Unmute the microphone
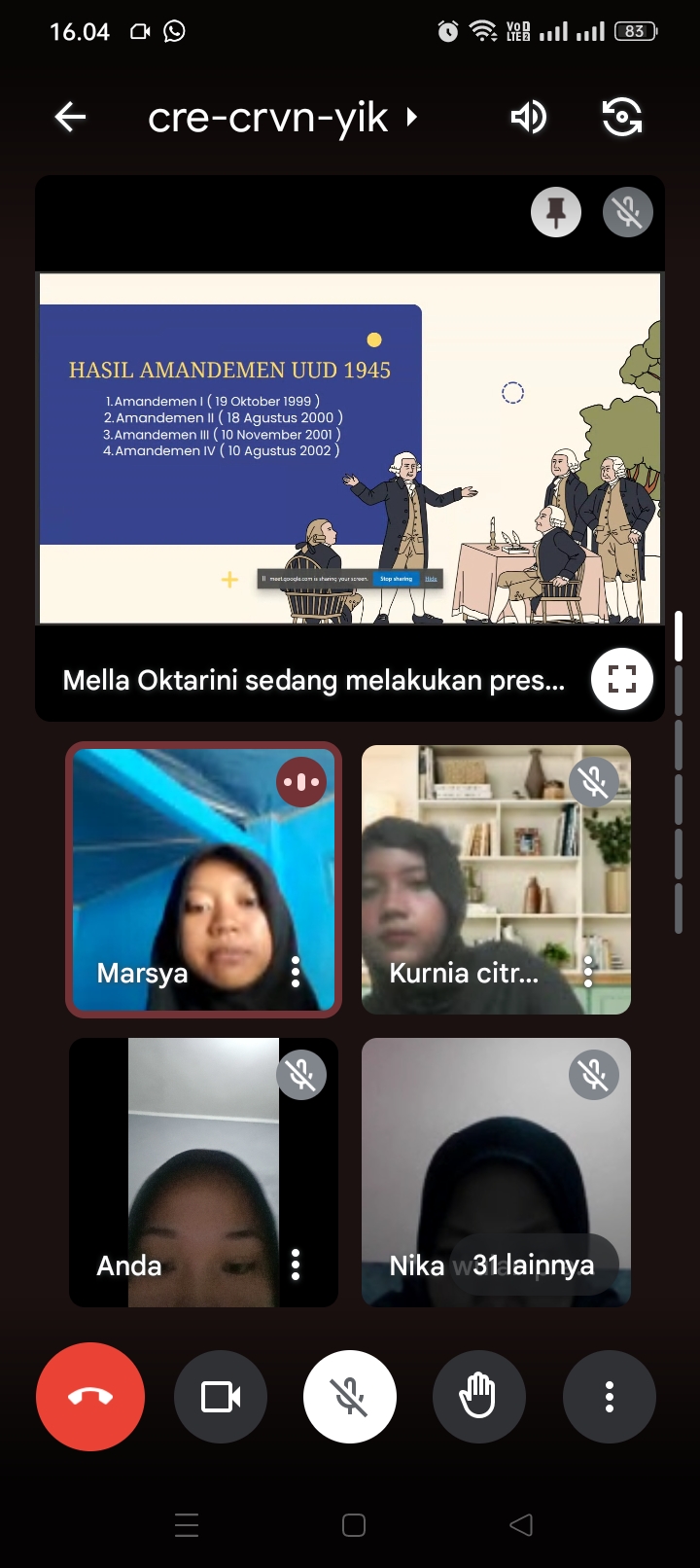Viewport: 700px width, 1568px height. coord(350,1397)
